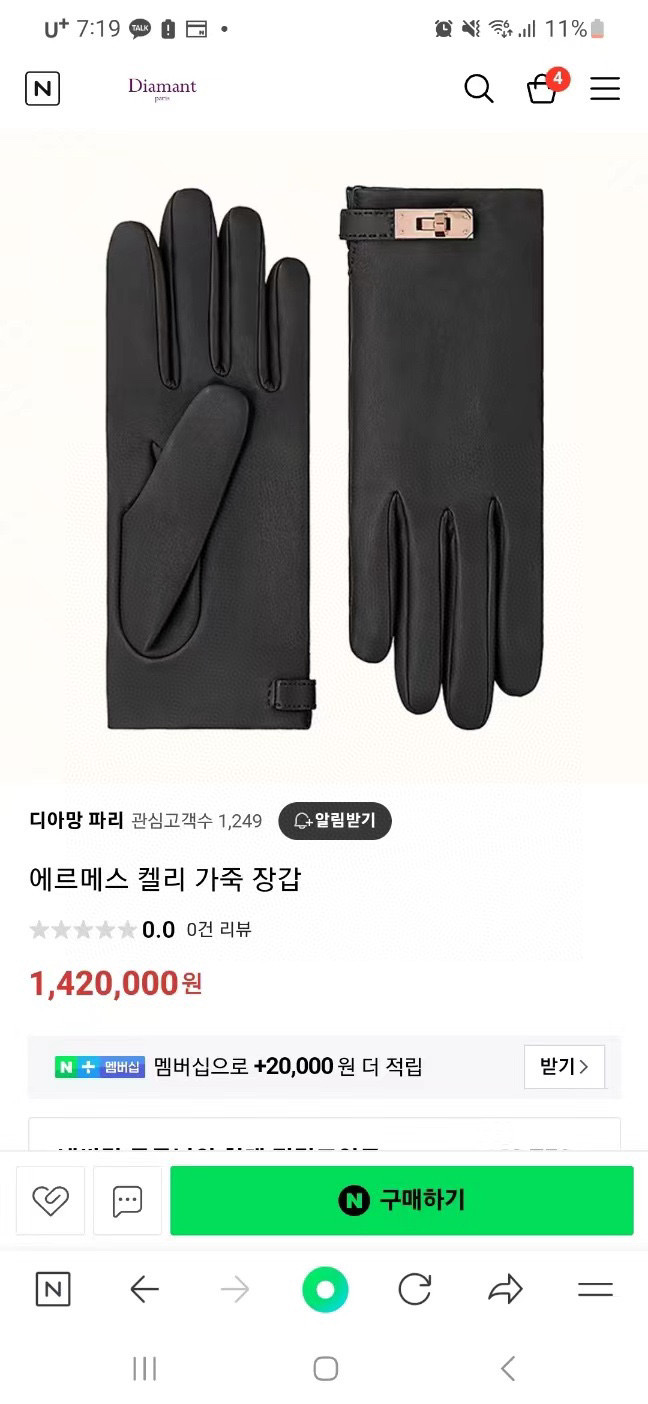Viewport: 648px width, 1404px height.
Task: Share this page using the share arrow
Action: pos(505,1290)
